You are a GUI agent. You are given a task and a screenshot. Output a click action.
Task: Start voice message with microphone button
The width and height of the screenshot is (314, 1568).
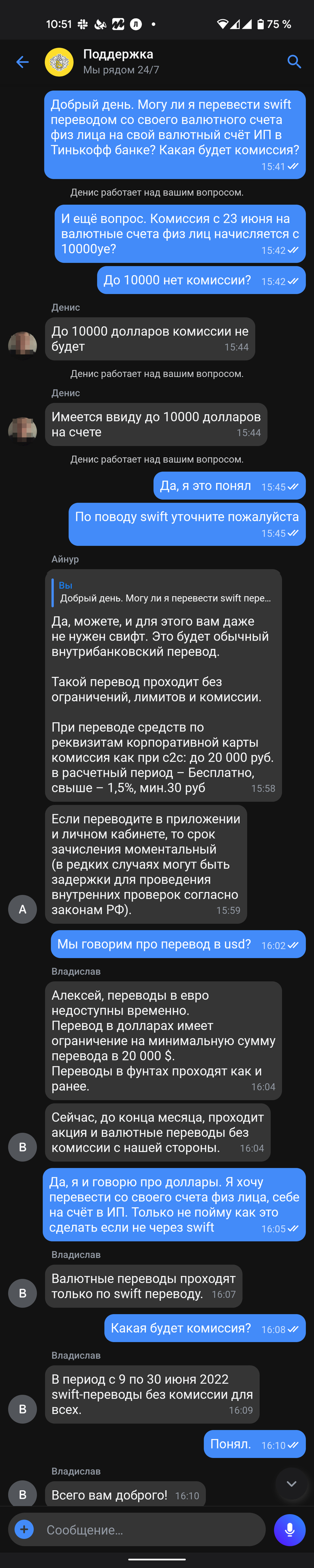click(x=289, y=1529)
